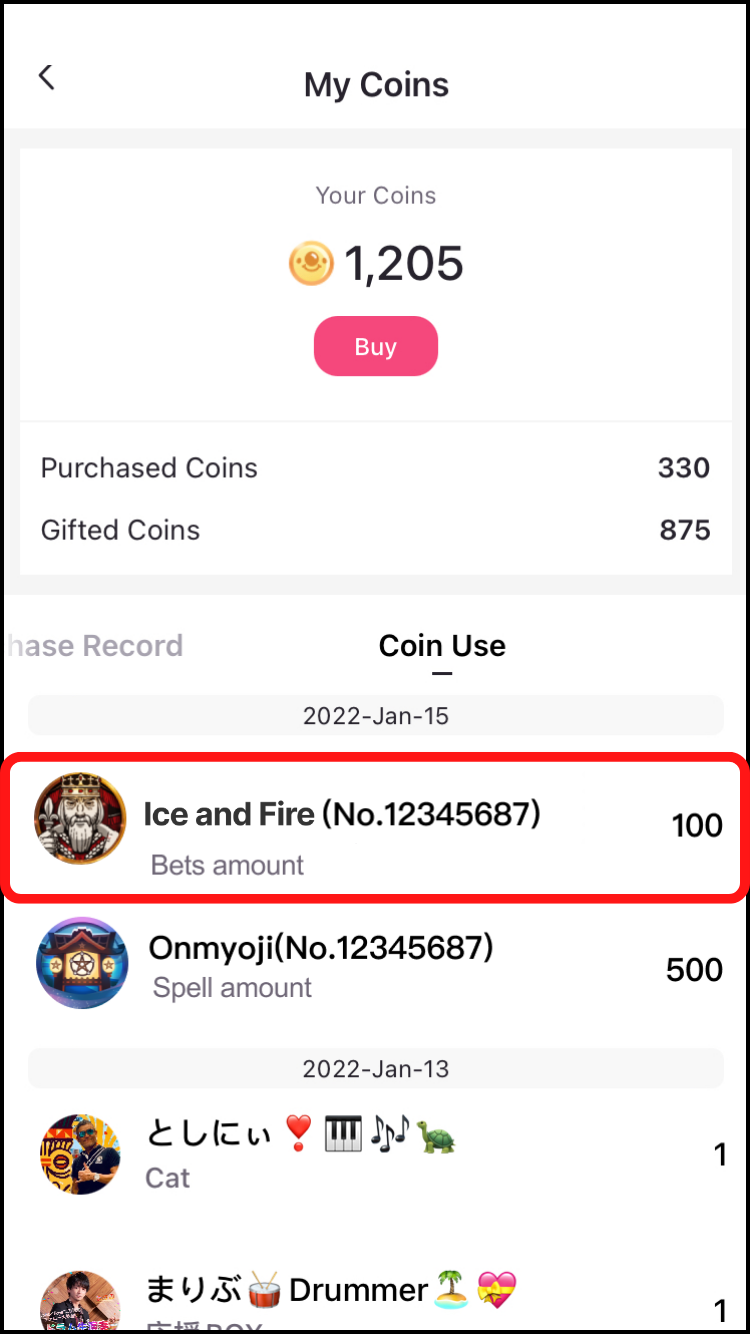Go back from My Coins
This screenshot has height=1334, width=750.
[46, 78]
